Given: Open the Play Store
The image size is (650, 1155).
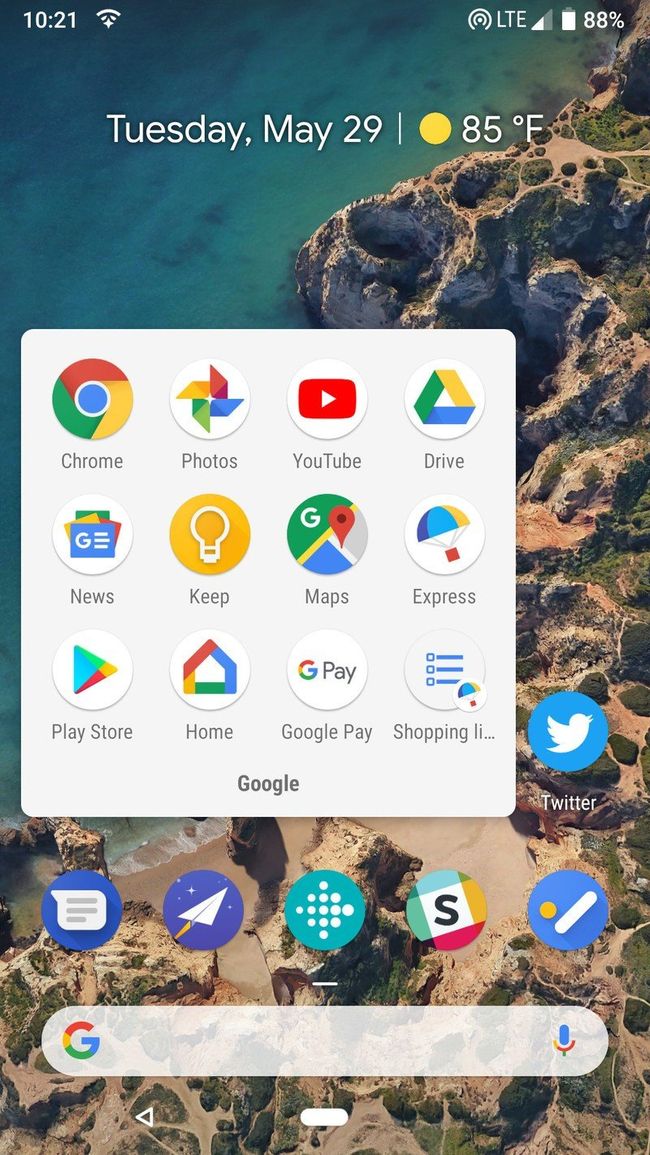Looking at the screenshot, I should [x=92, y=670].
